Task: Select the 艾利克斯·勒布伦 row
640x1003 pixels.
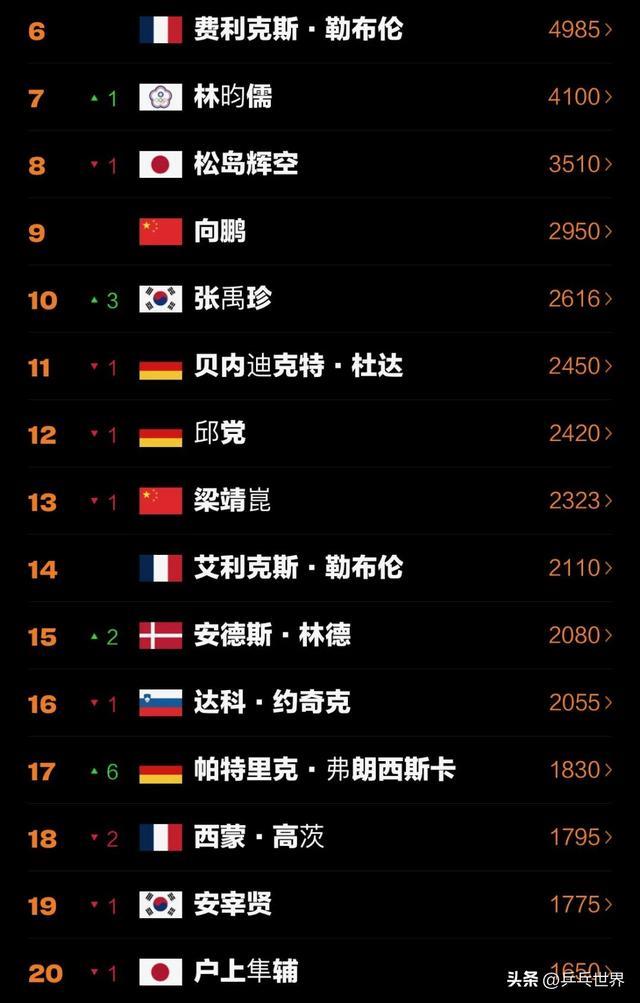Action: [298, 568]
